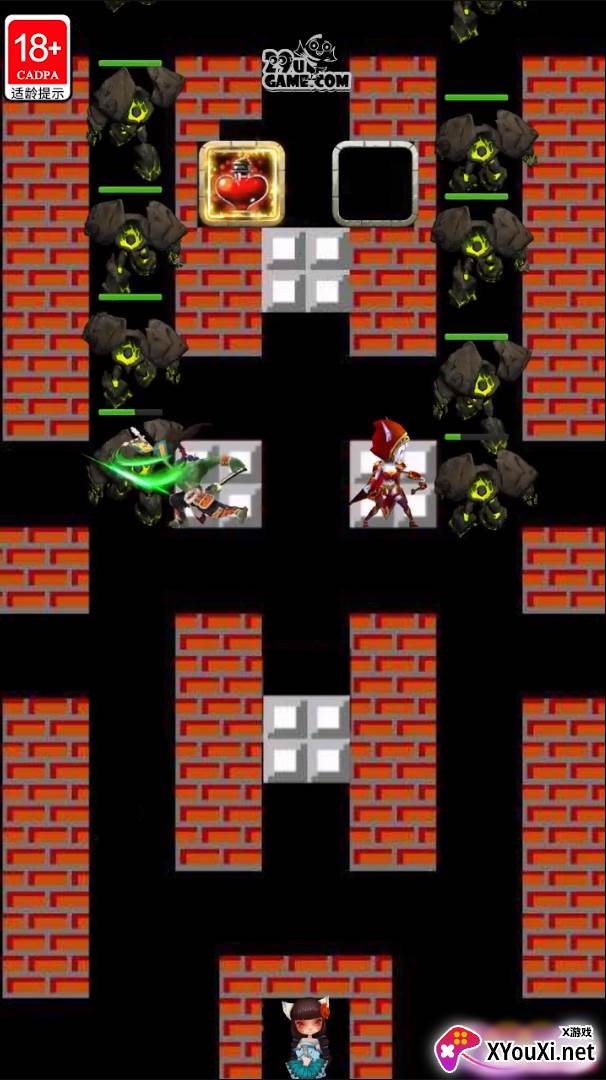This screenshot has height=1080, width=606.
Task: Select the empty stone-framed item slot
Action: (375, 183)
